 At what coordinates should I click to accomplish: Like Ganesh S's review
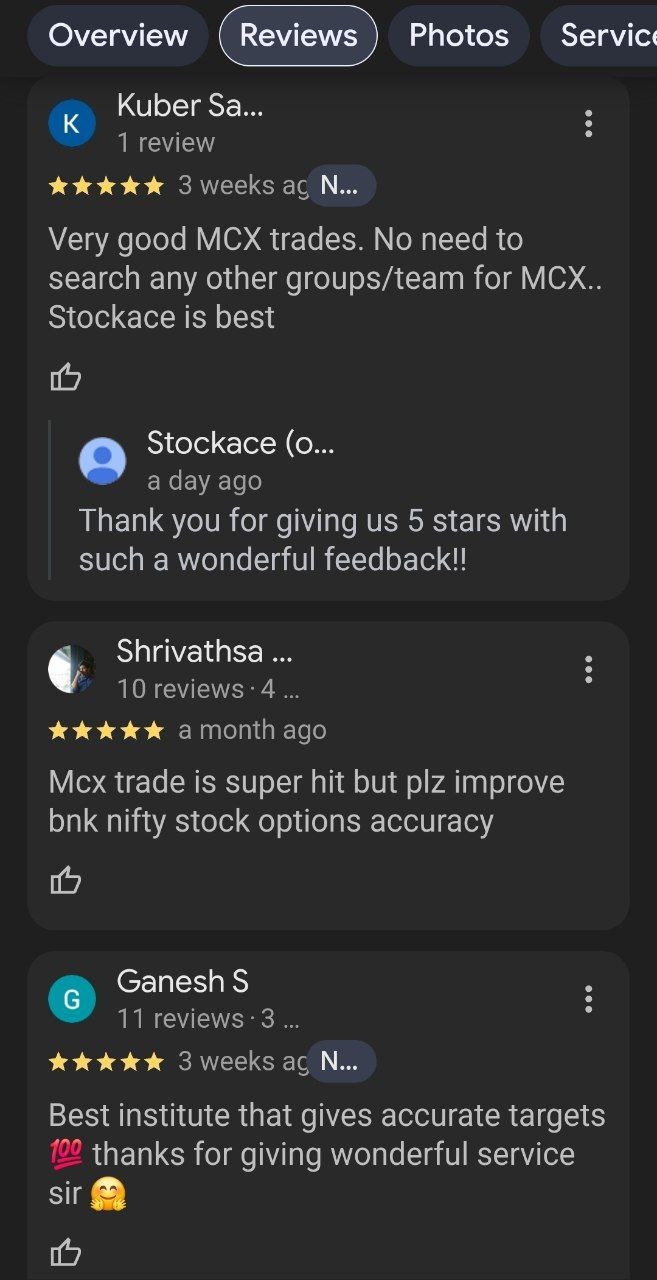(66, 1252)
